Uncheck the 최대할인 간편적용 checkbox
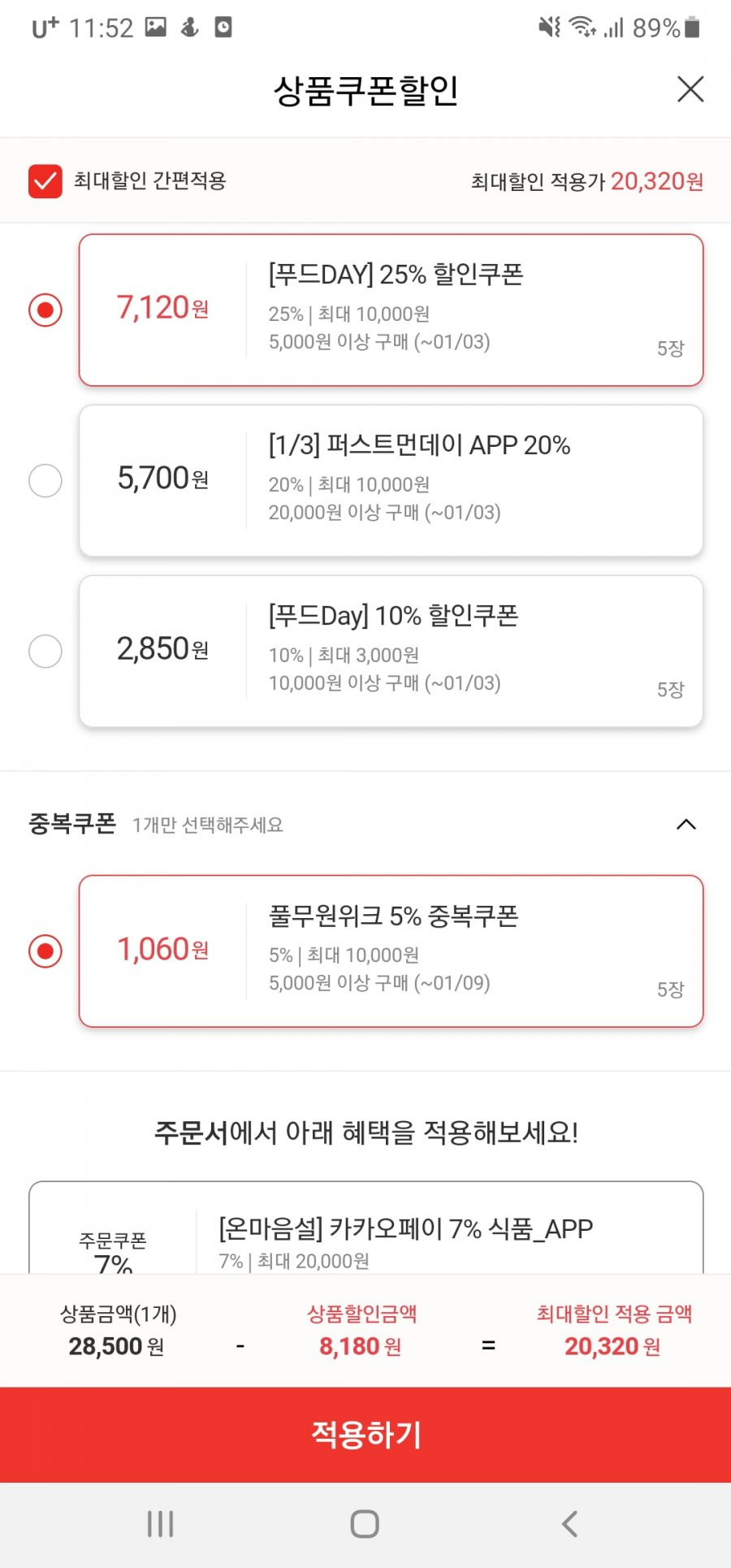 [x=45, y=181]
